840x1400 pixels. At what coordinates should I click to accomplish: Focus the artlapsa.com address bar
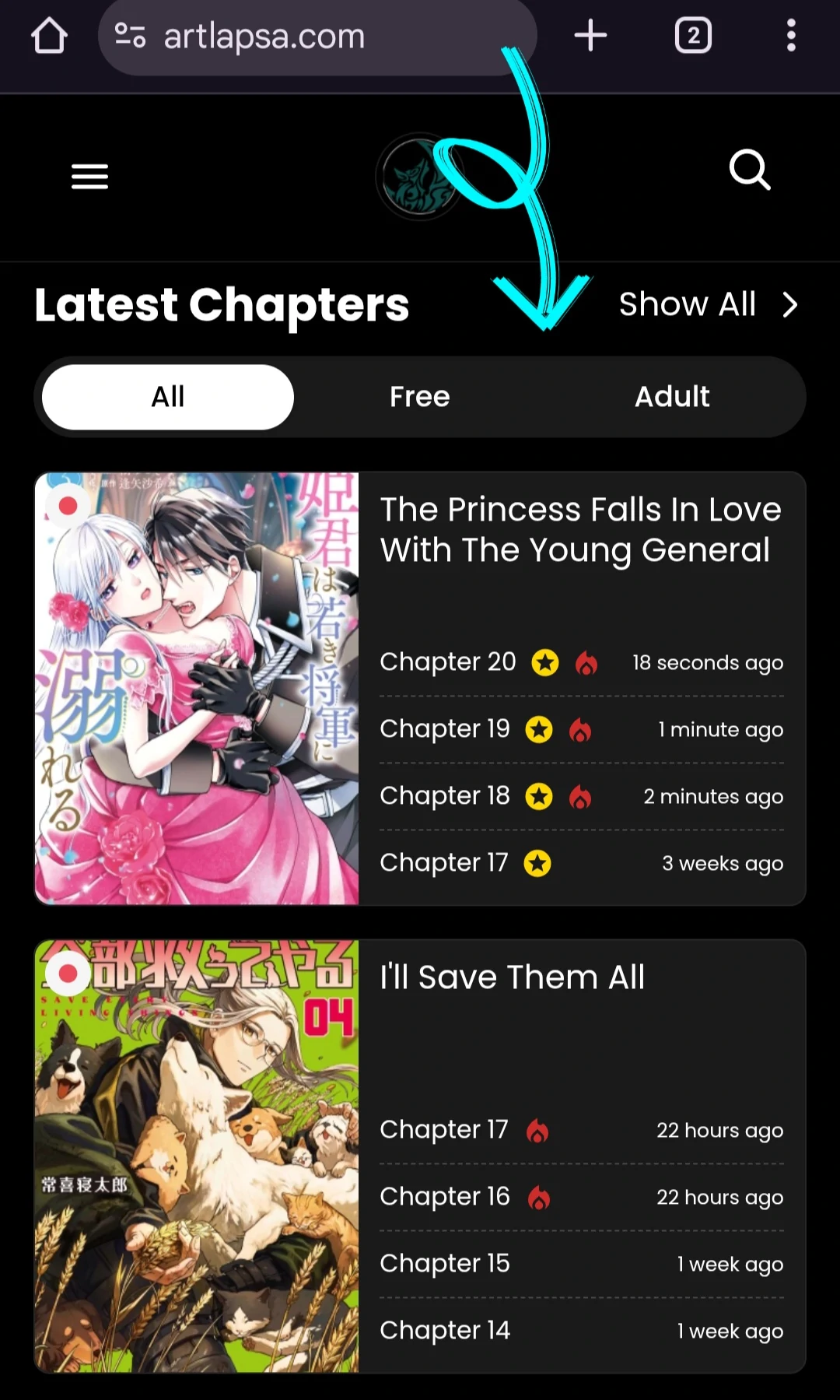coord(311,37)
